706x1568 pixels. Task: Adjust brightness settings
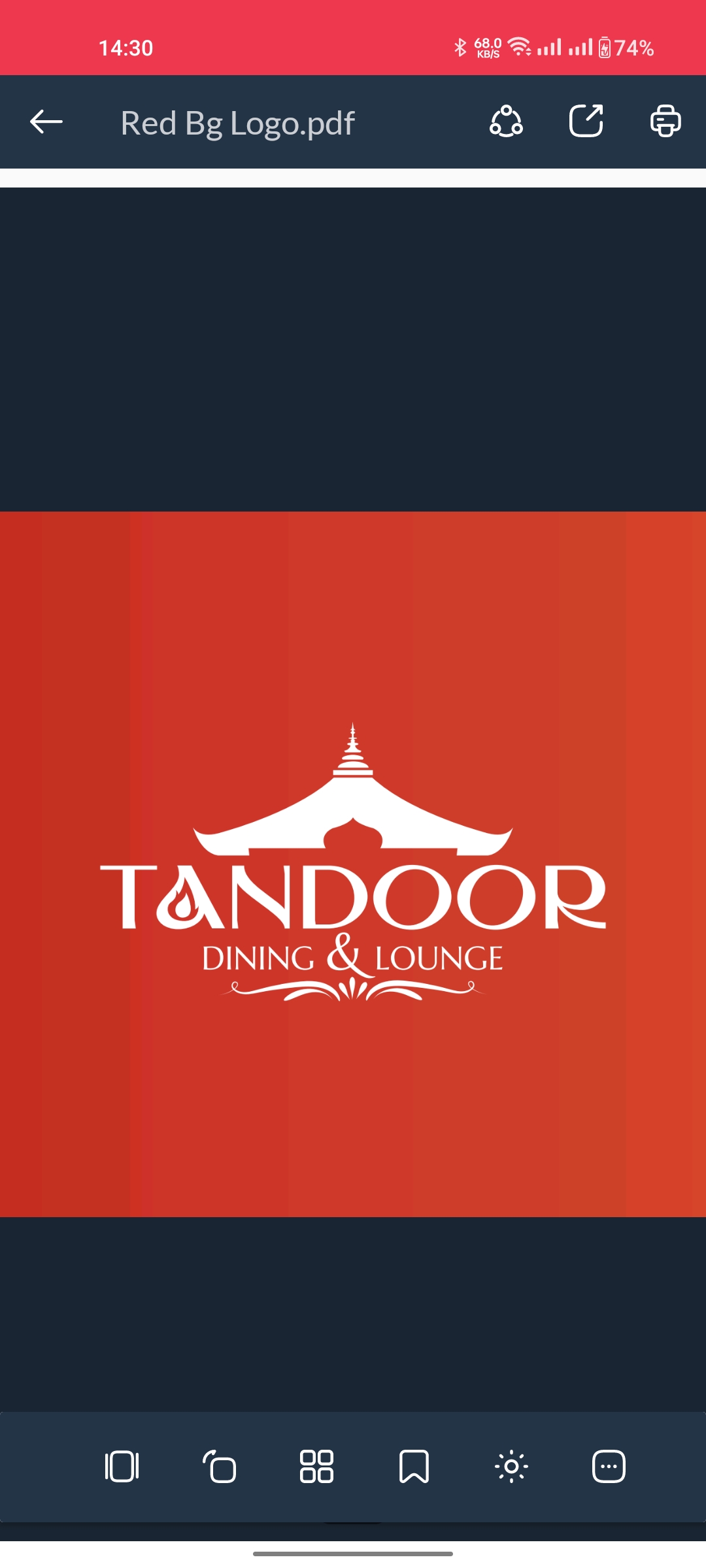click(x=511, y=1467)
